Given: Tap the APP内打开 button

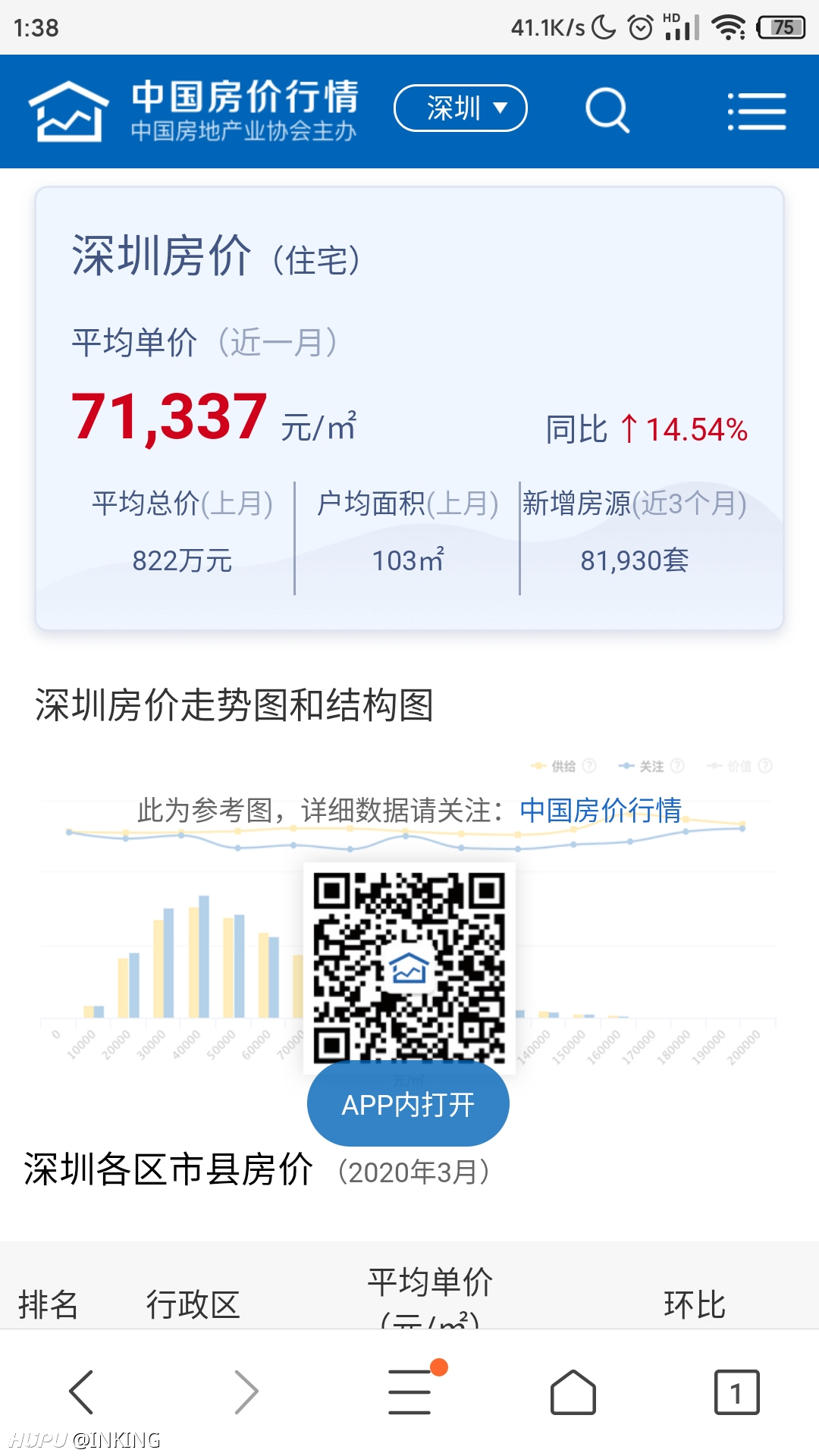Looking at the screenshot, I should click(x=408, y=1104).
